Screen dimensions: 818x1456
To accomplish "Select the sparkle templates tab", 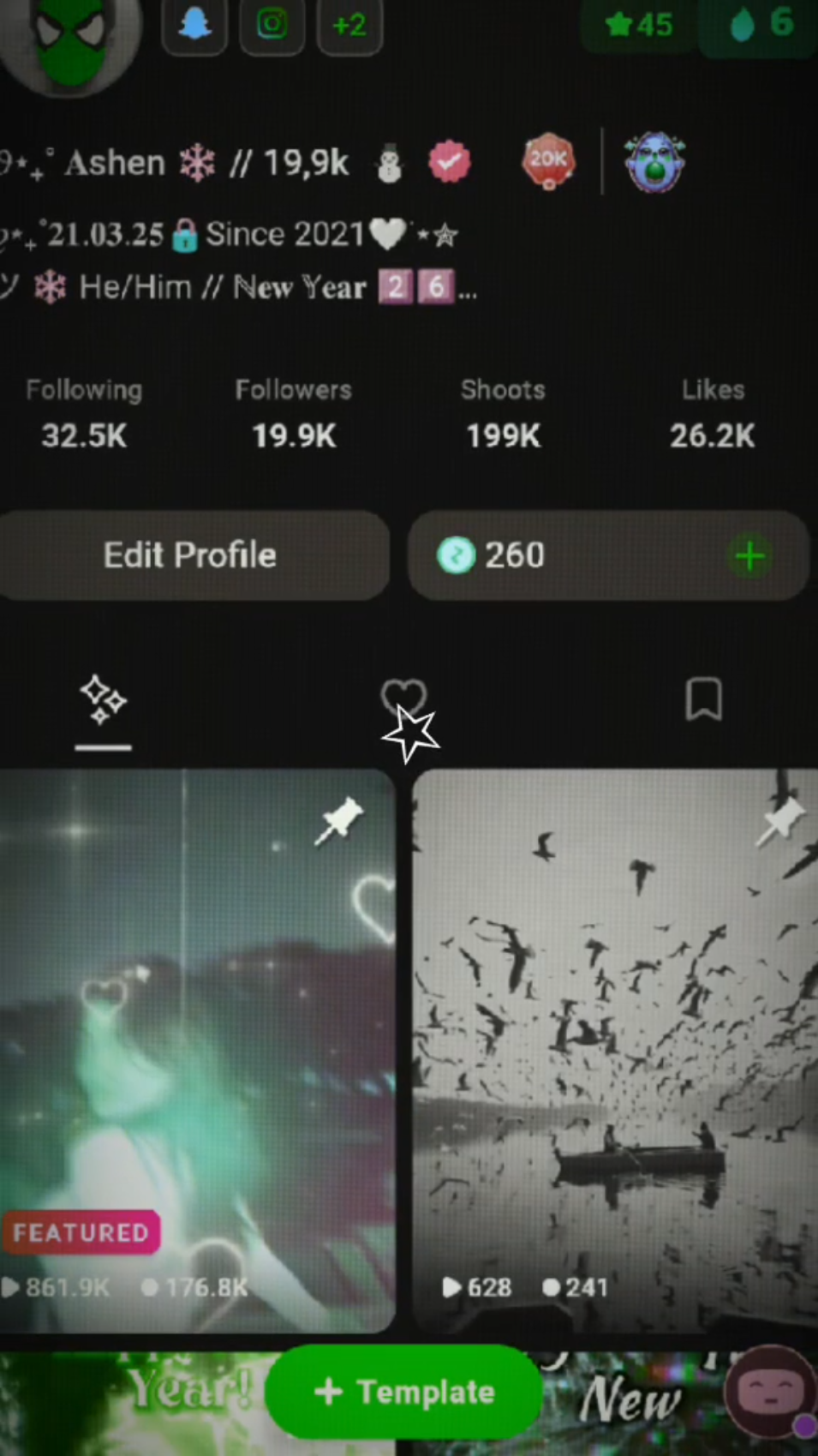I will [103, 701].
